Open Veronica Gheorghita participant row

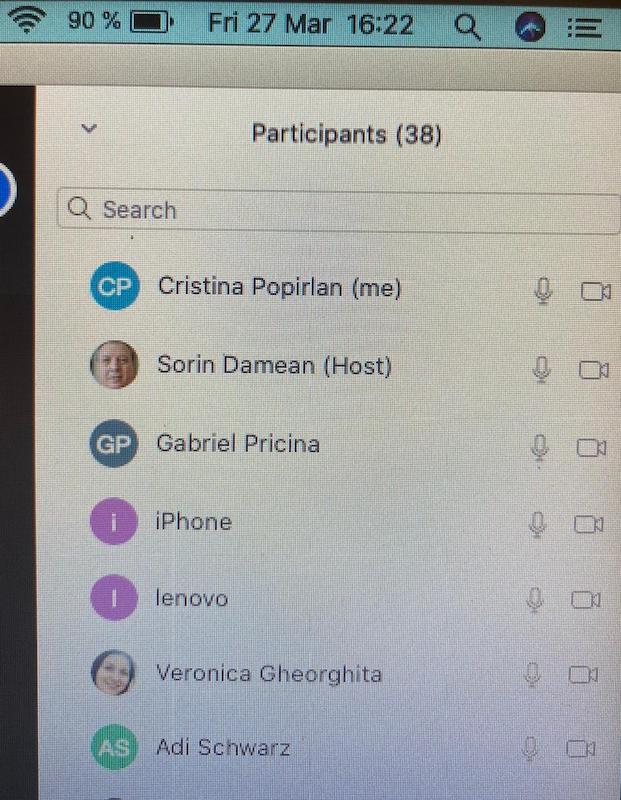268,674
